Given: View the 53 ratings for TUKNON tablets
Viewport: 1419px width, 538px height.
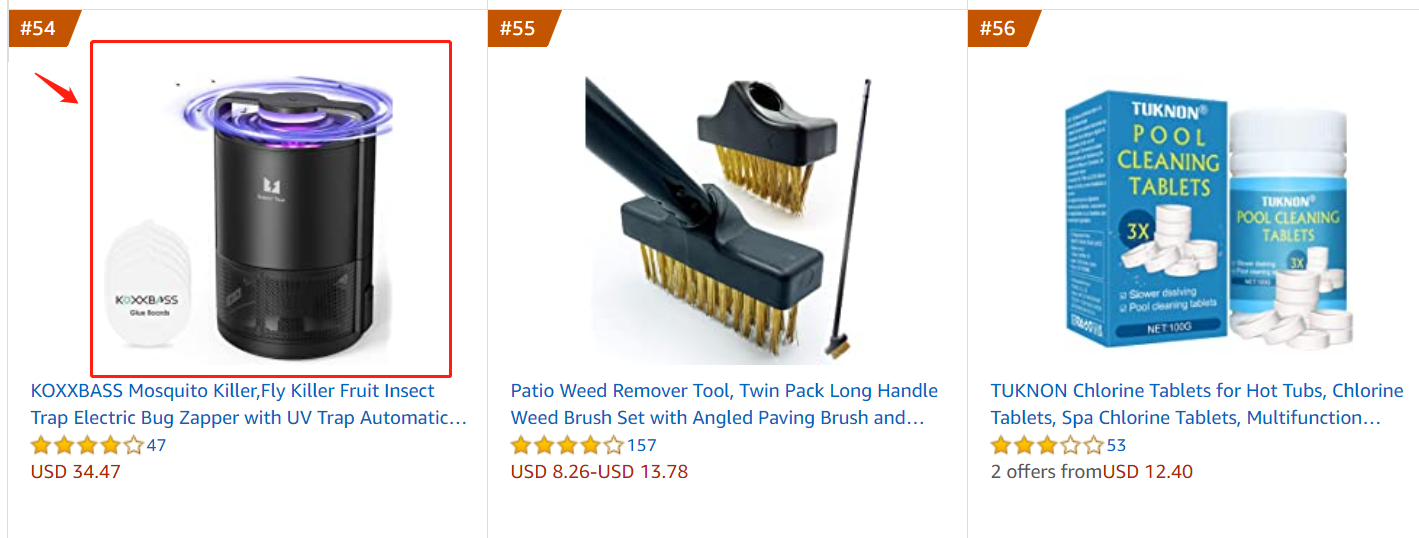Looking at the screenshot, I should coord(1116,445).
